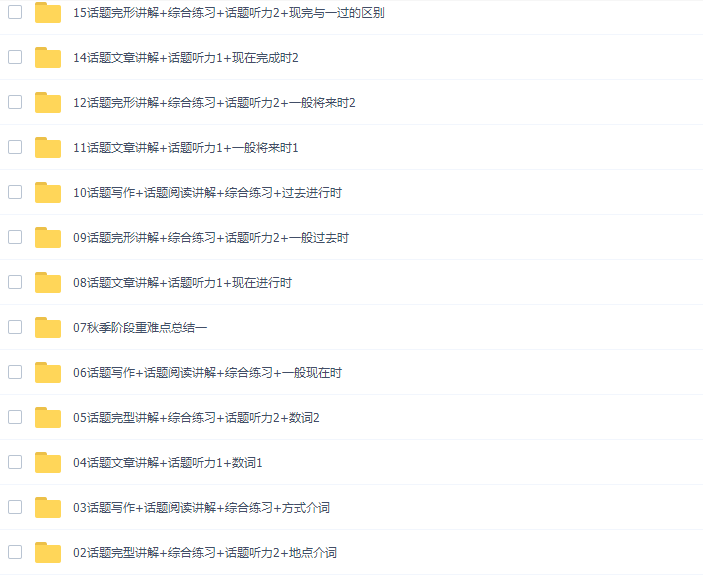This screenshot has width=703, height=579.
Task: Open folder 12话题完形讲解 一般将来时2
Action: coord(214,103)
